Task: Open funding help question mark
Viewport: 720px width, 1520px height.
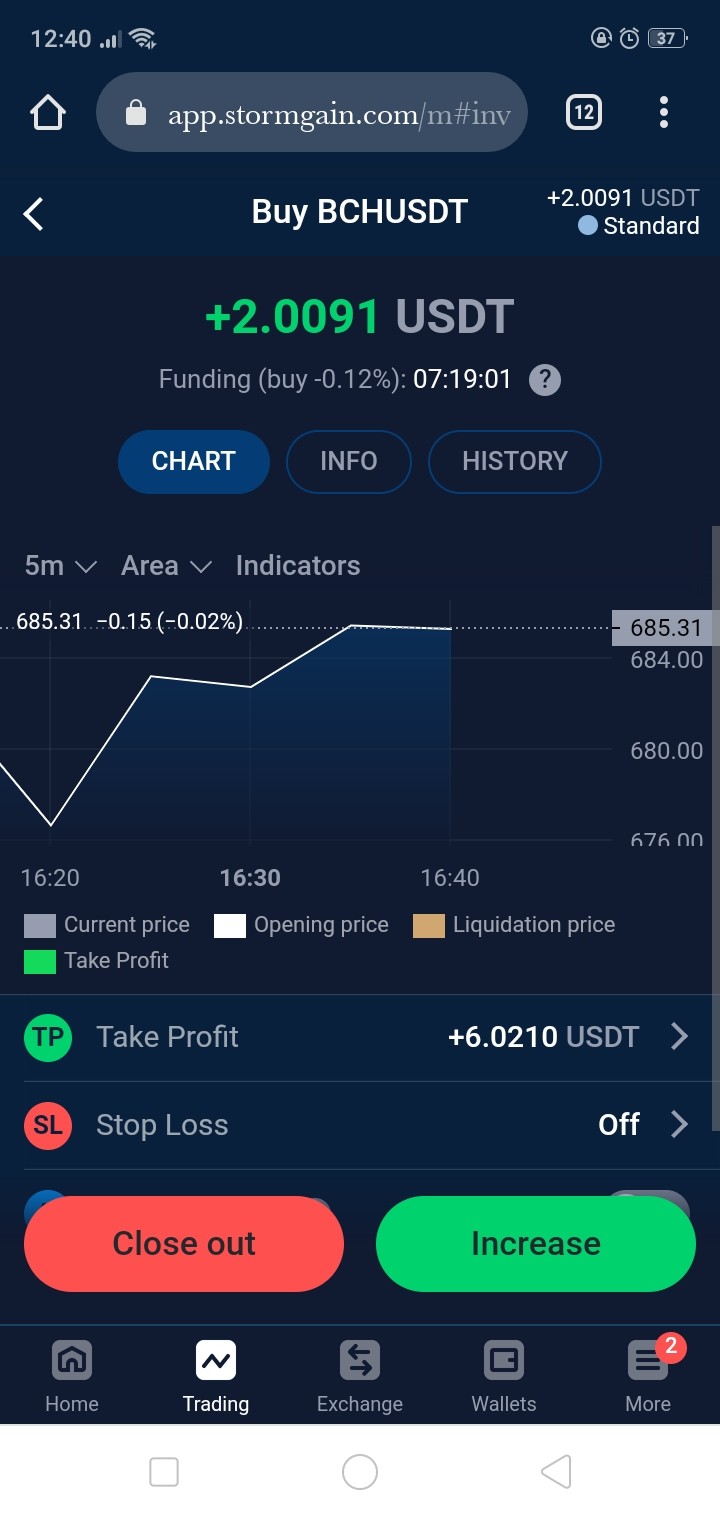Action: (x=544, y=380)
